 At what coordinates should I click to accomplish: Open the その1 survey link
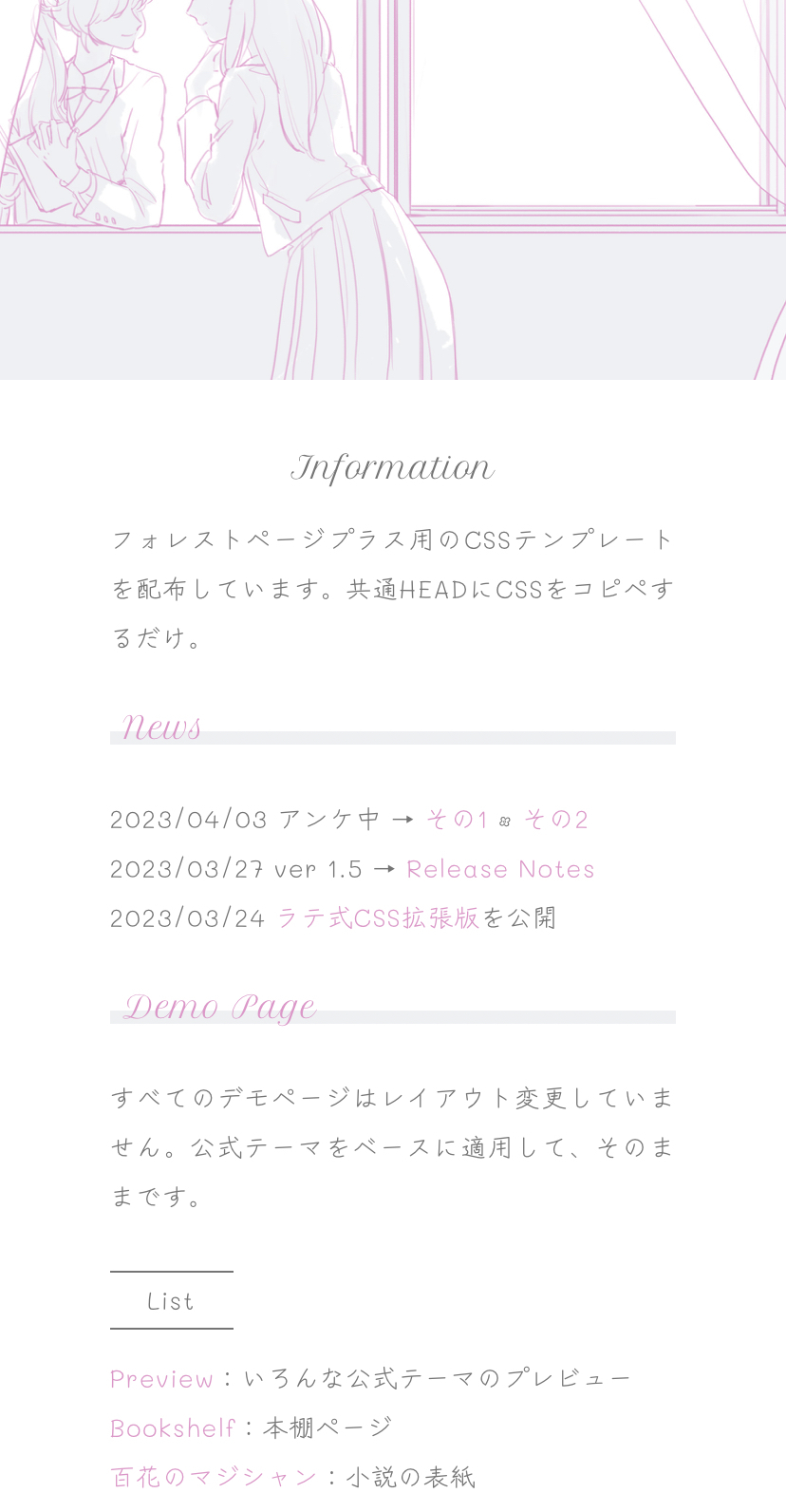(457, 819)
